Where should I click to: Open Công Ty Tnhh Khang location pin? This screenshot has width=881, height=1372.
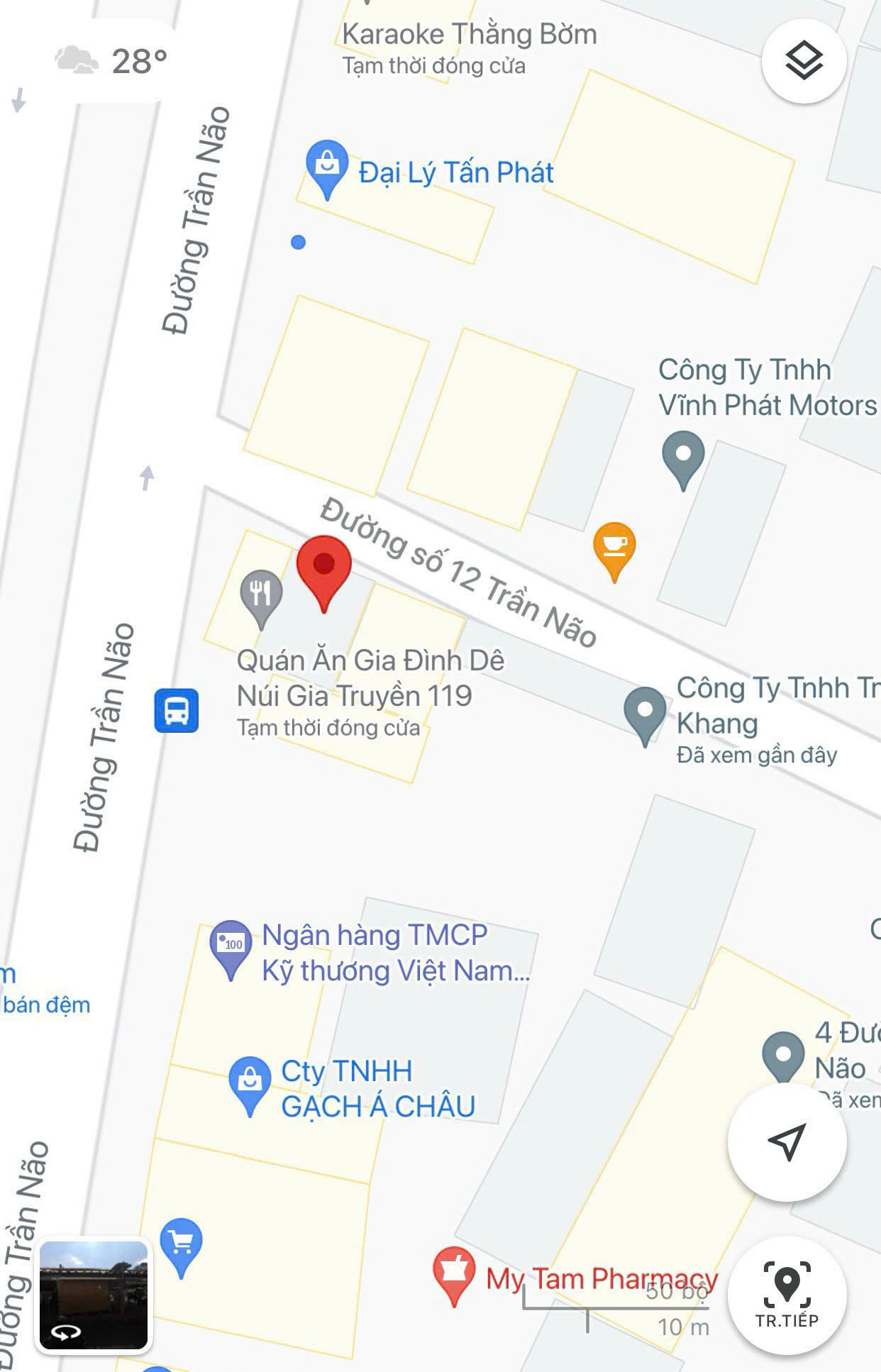645,713
